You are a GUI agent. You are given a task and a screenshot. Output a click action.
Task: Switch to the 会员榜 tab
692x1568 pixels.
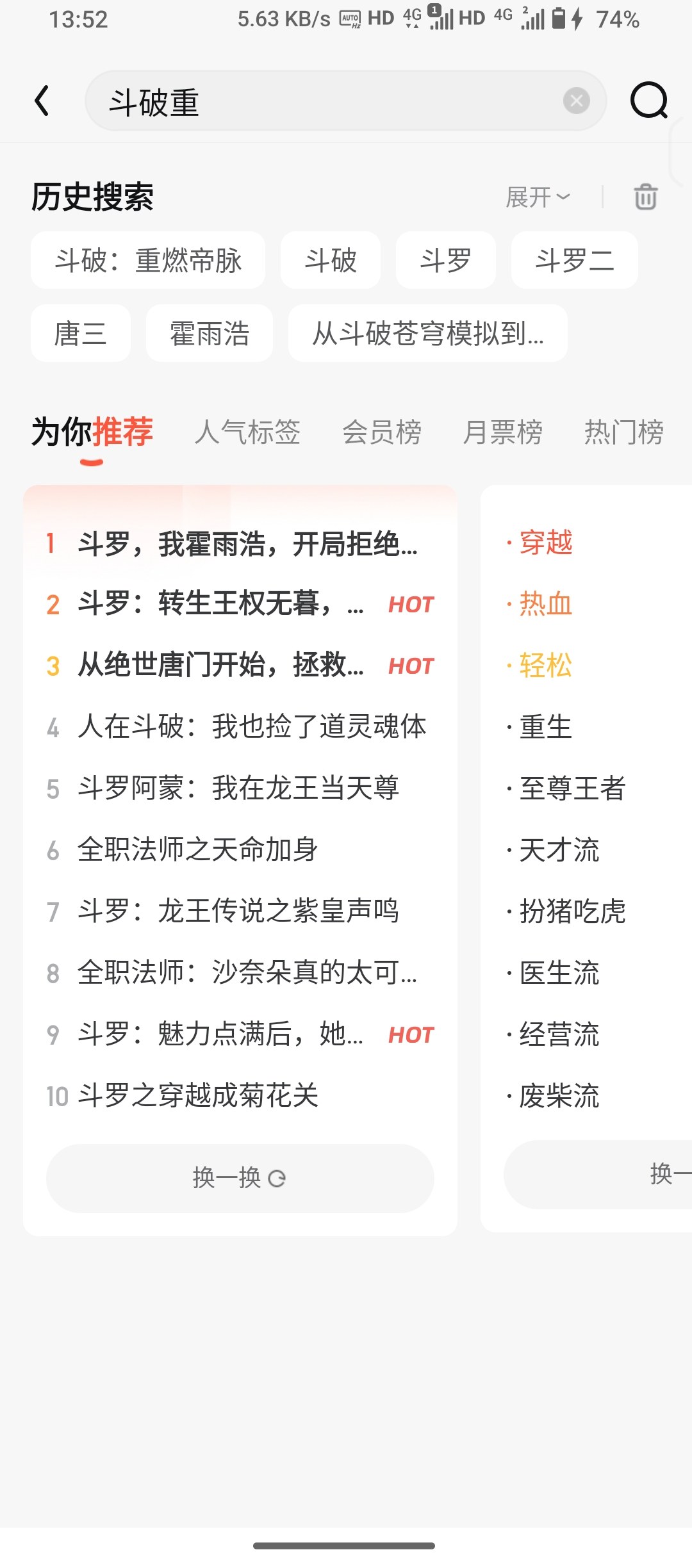pyautogui.click(x=382, y=432)
